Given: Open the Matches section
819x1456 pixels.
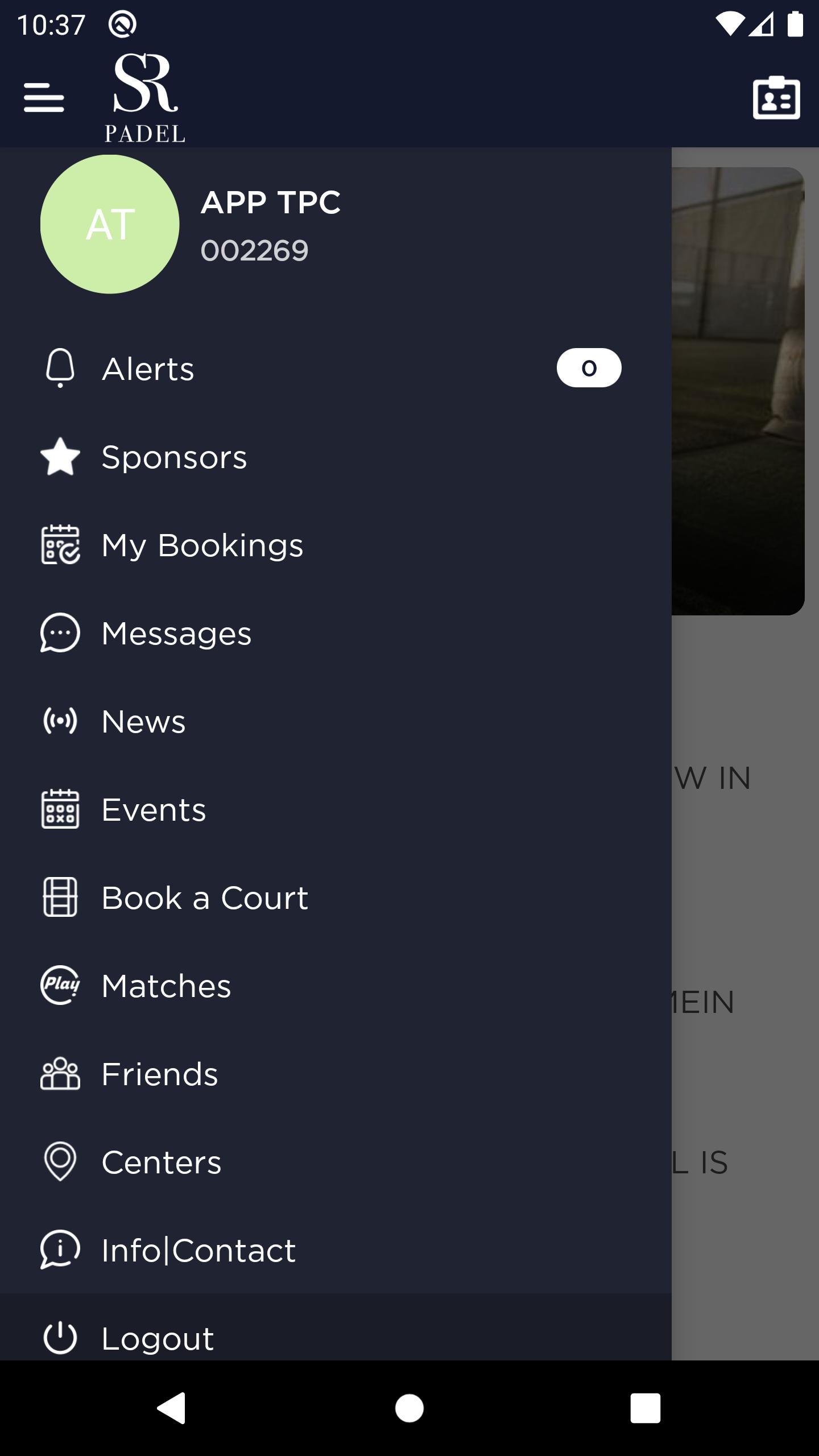Looking at the screenshot, I should tap(166, 986).
